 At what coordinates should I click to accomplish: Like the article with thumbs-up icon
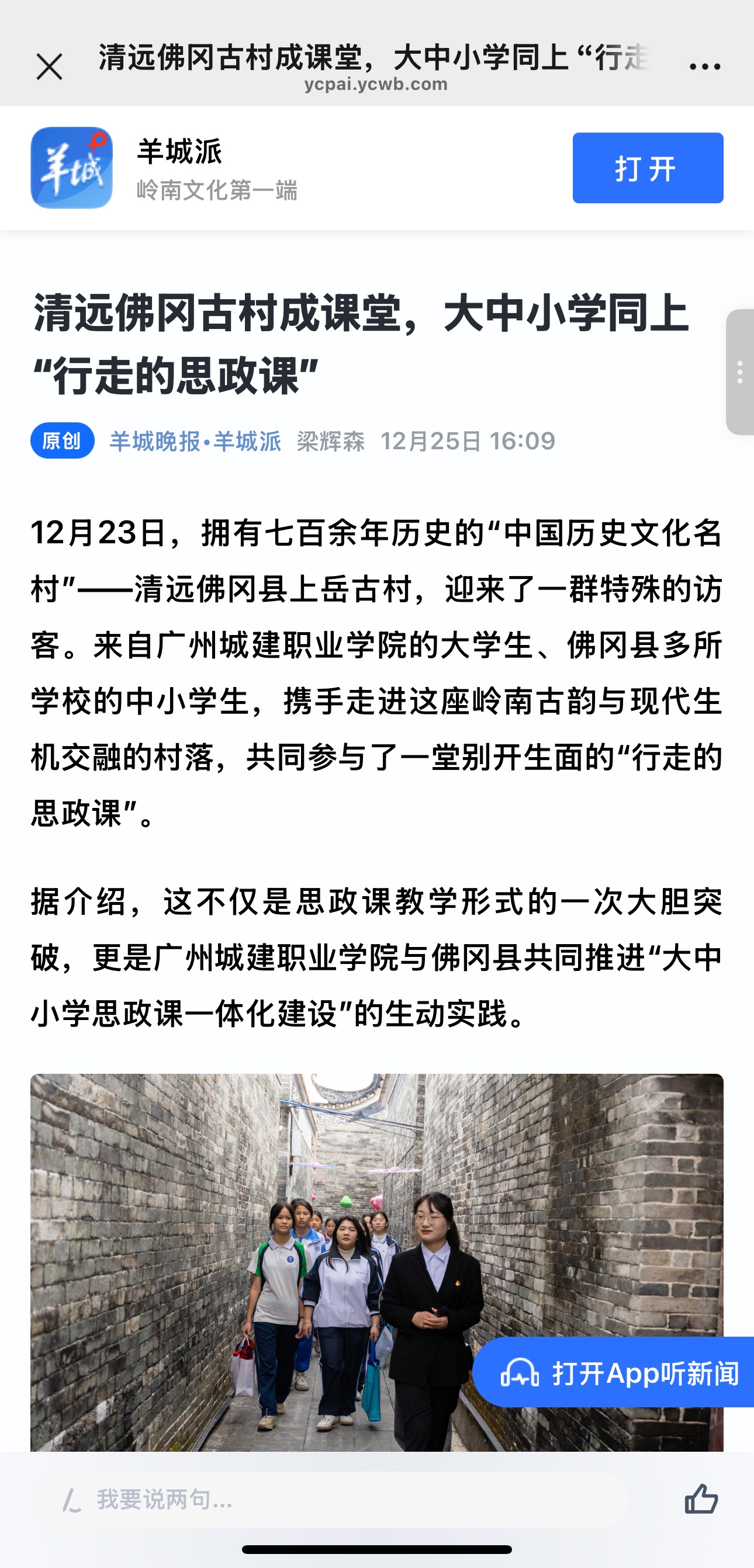[x=701, y=1498]
